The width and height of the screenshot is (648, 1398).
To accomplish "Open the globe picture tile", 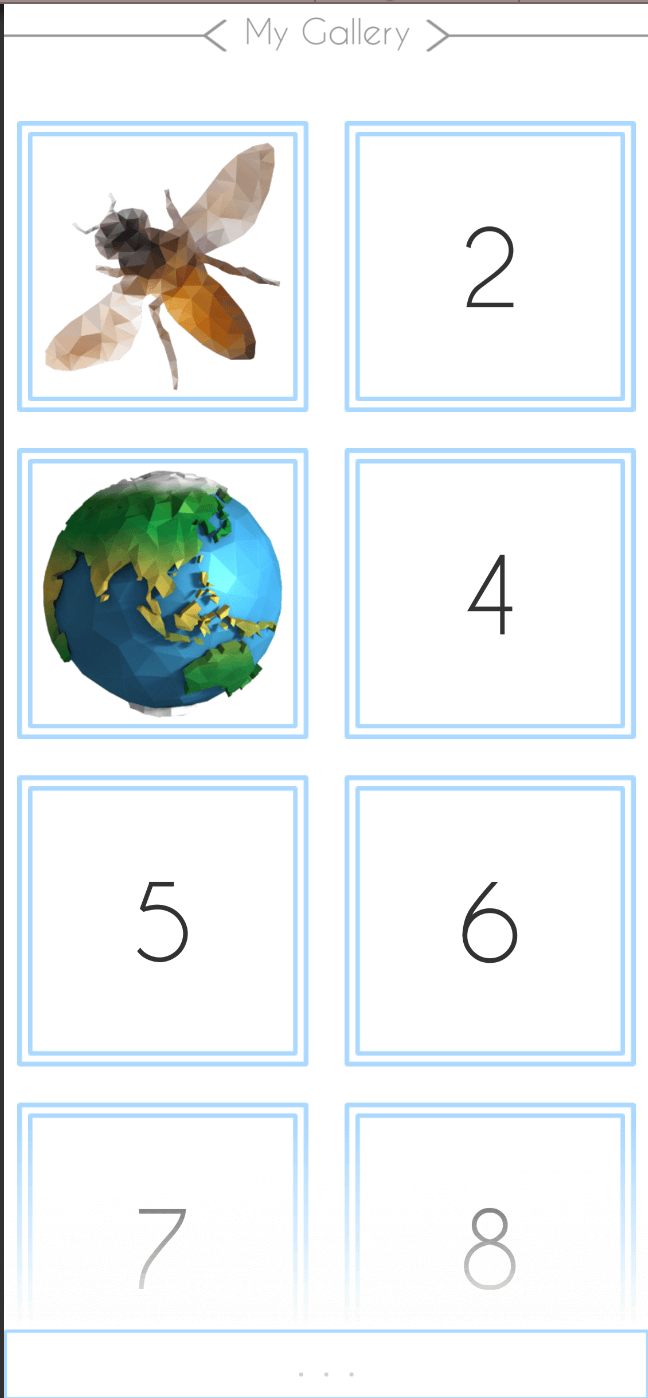I will (x=163, y=594).
